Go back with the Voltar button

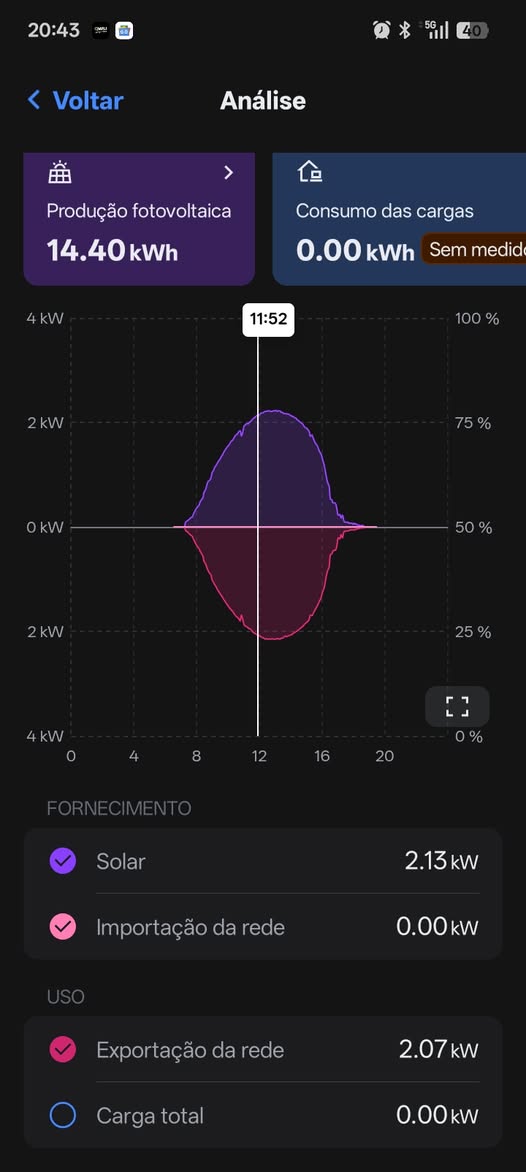[75, 101]
